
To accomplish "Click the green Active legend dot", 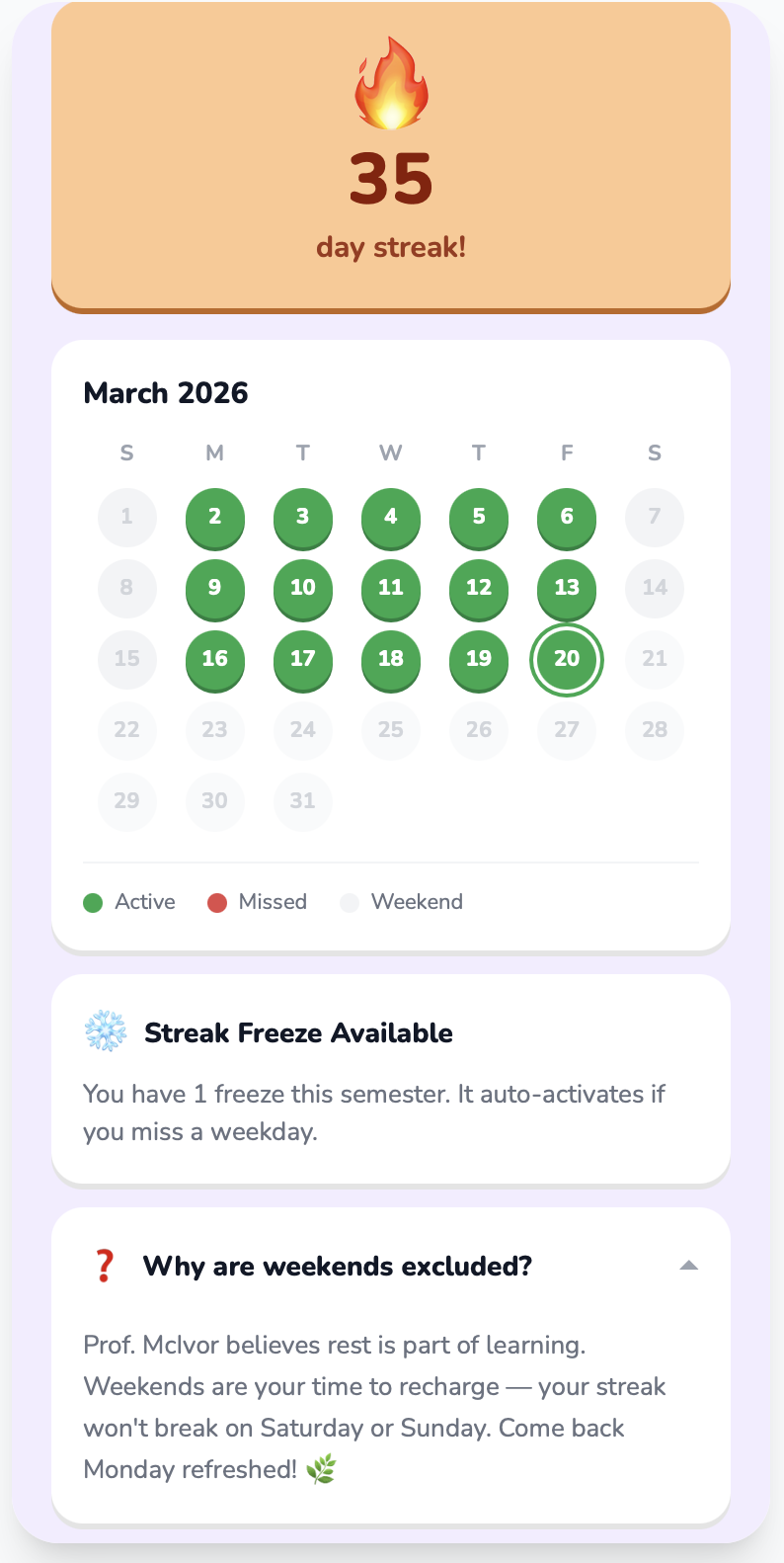I will pyautogui.click(x=94, y=902).
